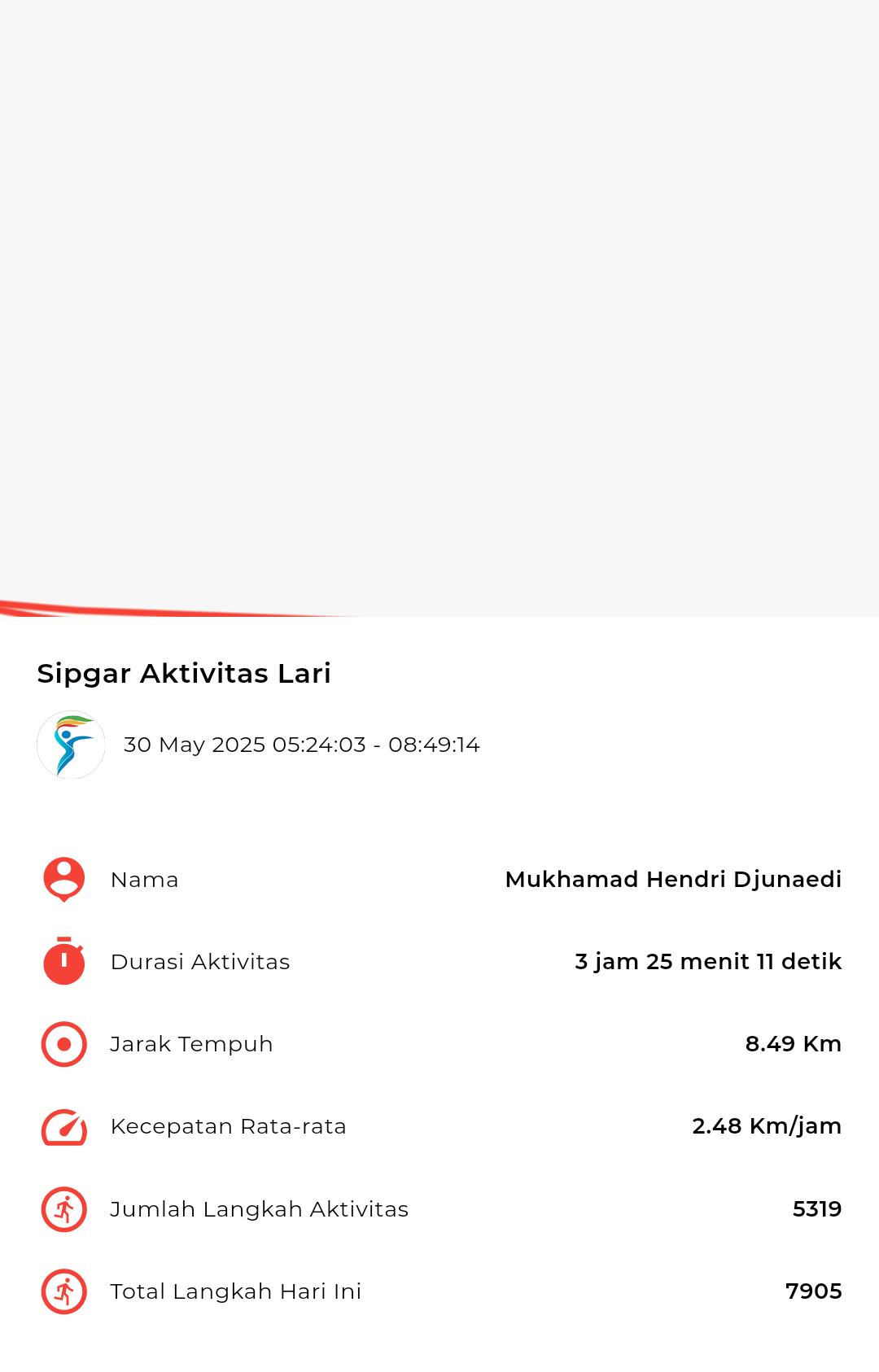Select the speedometer icon for Kecepatan Rata-rata
879x1372 pixels.
63,1127
